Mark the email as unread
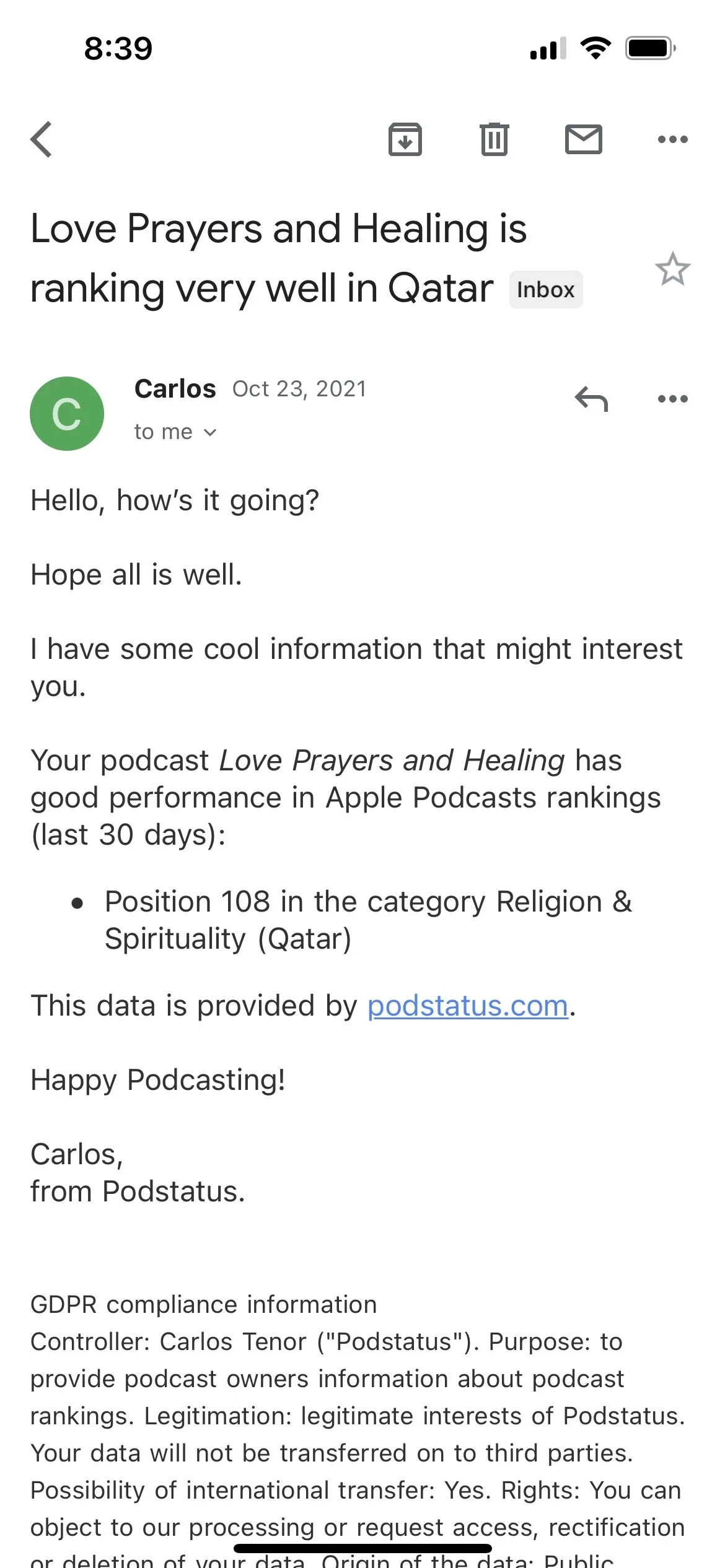The width and height of the screenshot is (725, 1568). point(584,139)
